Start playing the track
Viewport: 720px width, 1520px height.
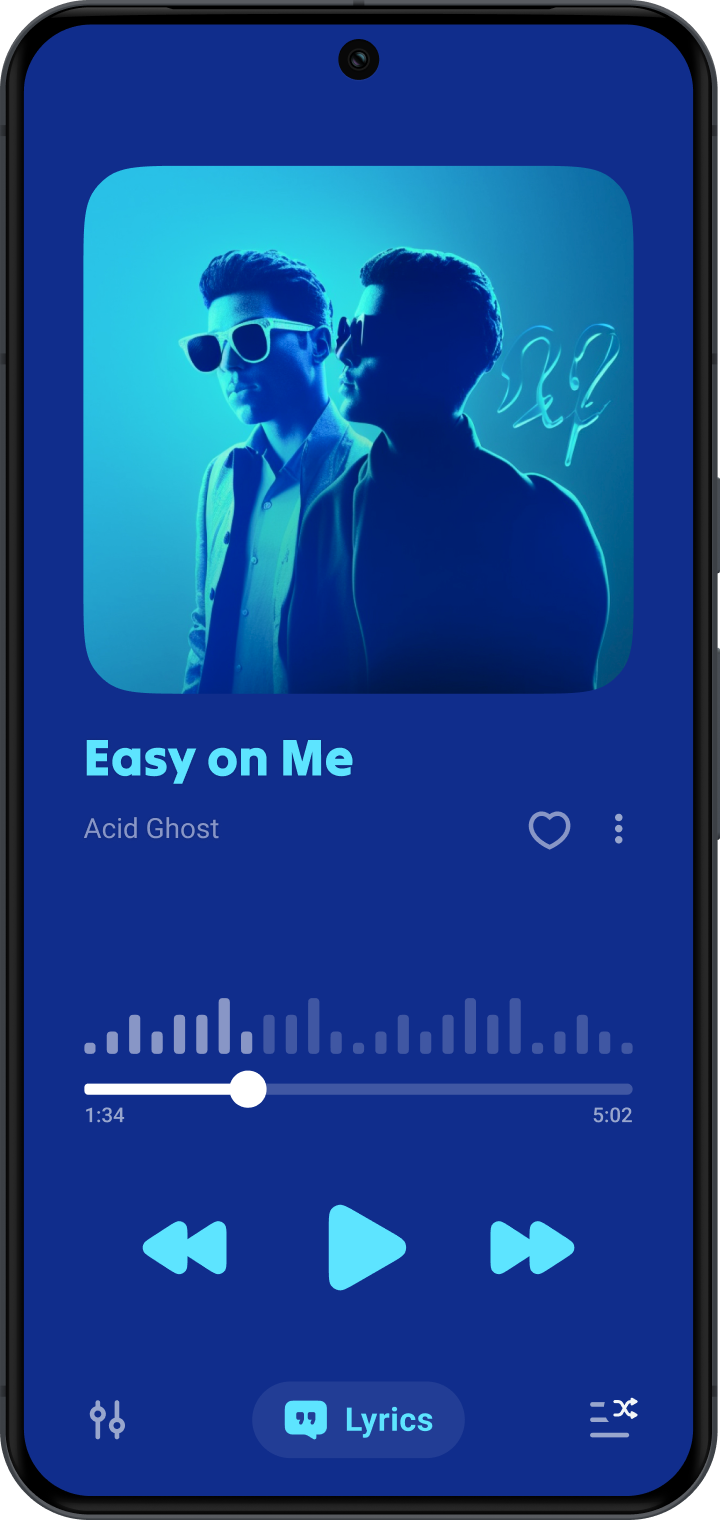tap(366, 1247)
